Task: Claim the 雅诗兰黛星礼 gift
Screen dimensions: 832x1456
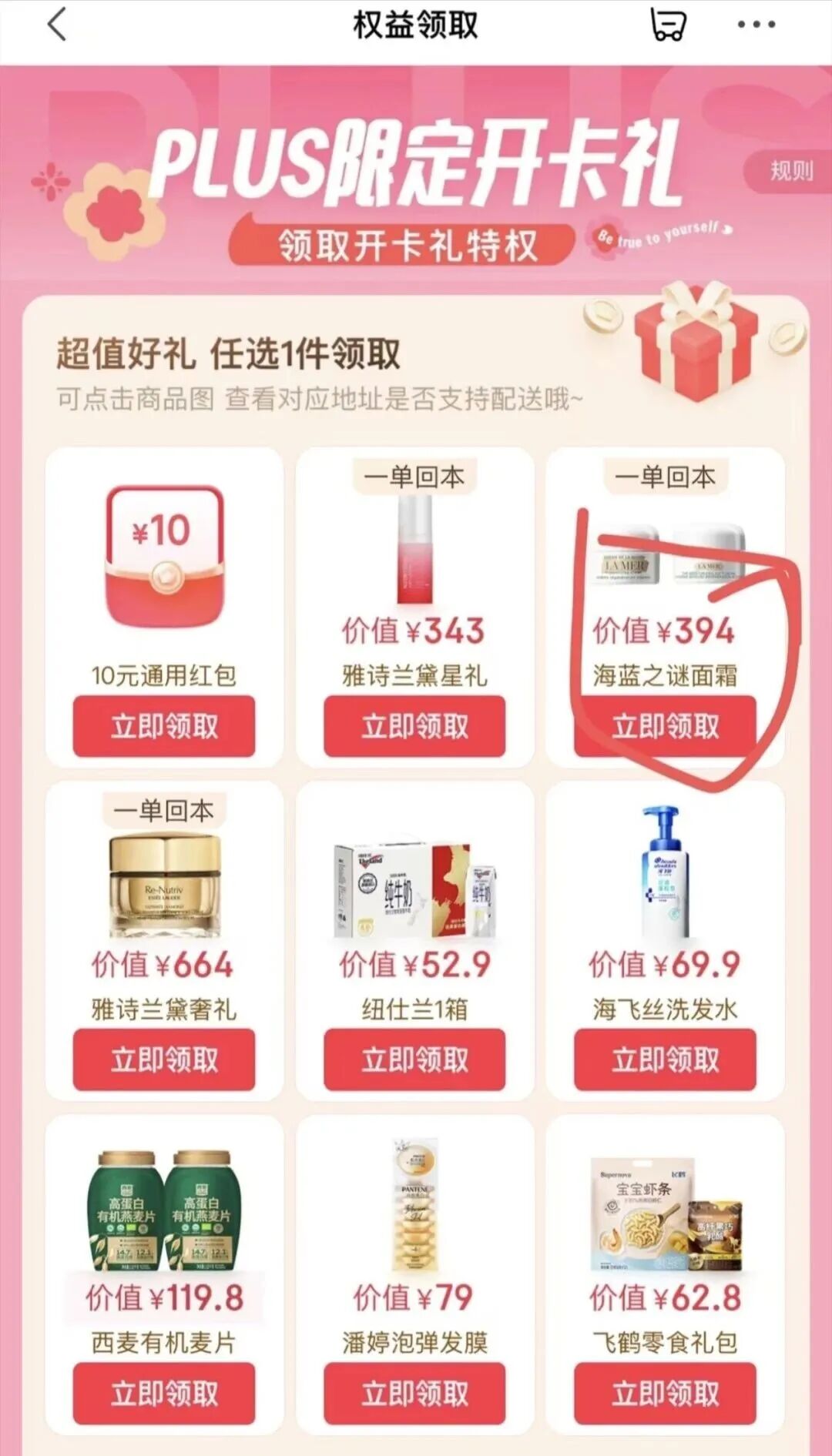Action: 414,726
